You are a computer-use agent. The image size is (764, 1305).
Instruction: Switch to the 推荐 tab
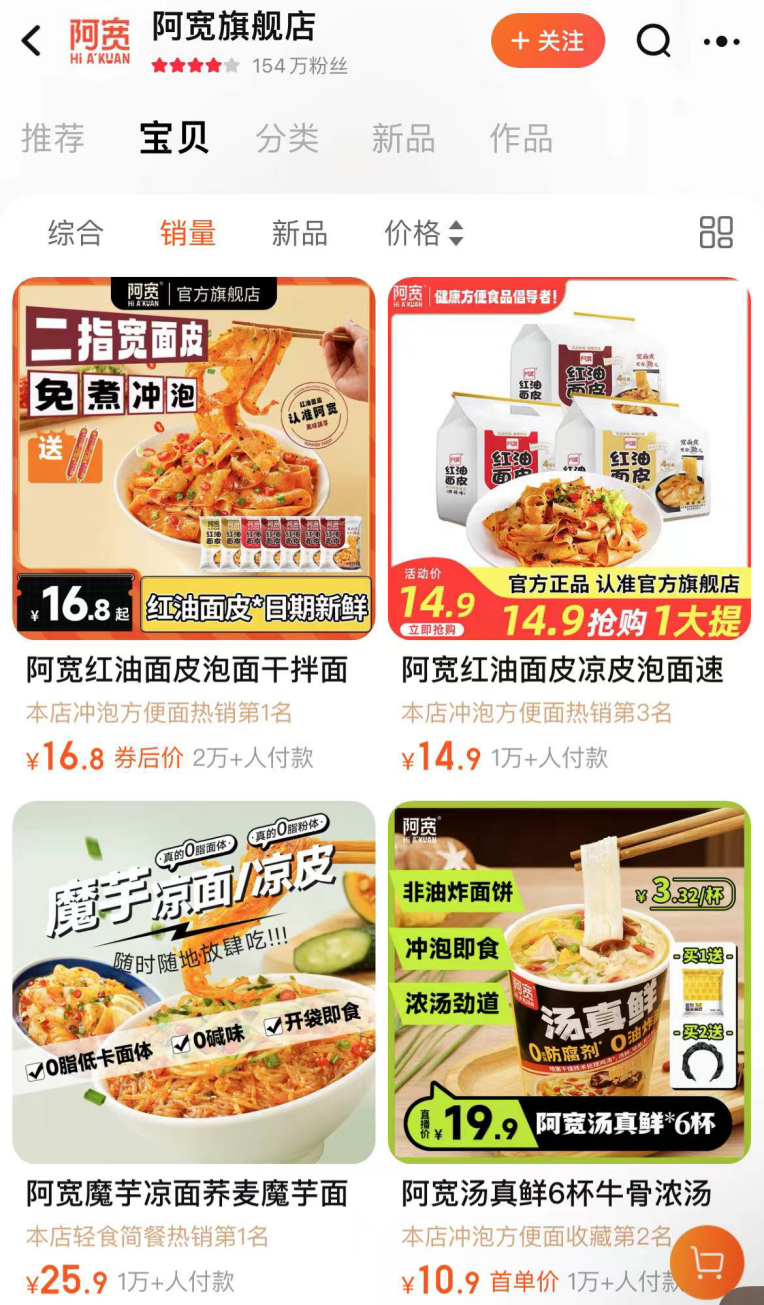(53, 138)
